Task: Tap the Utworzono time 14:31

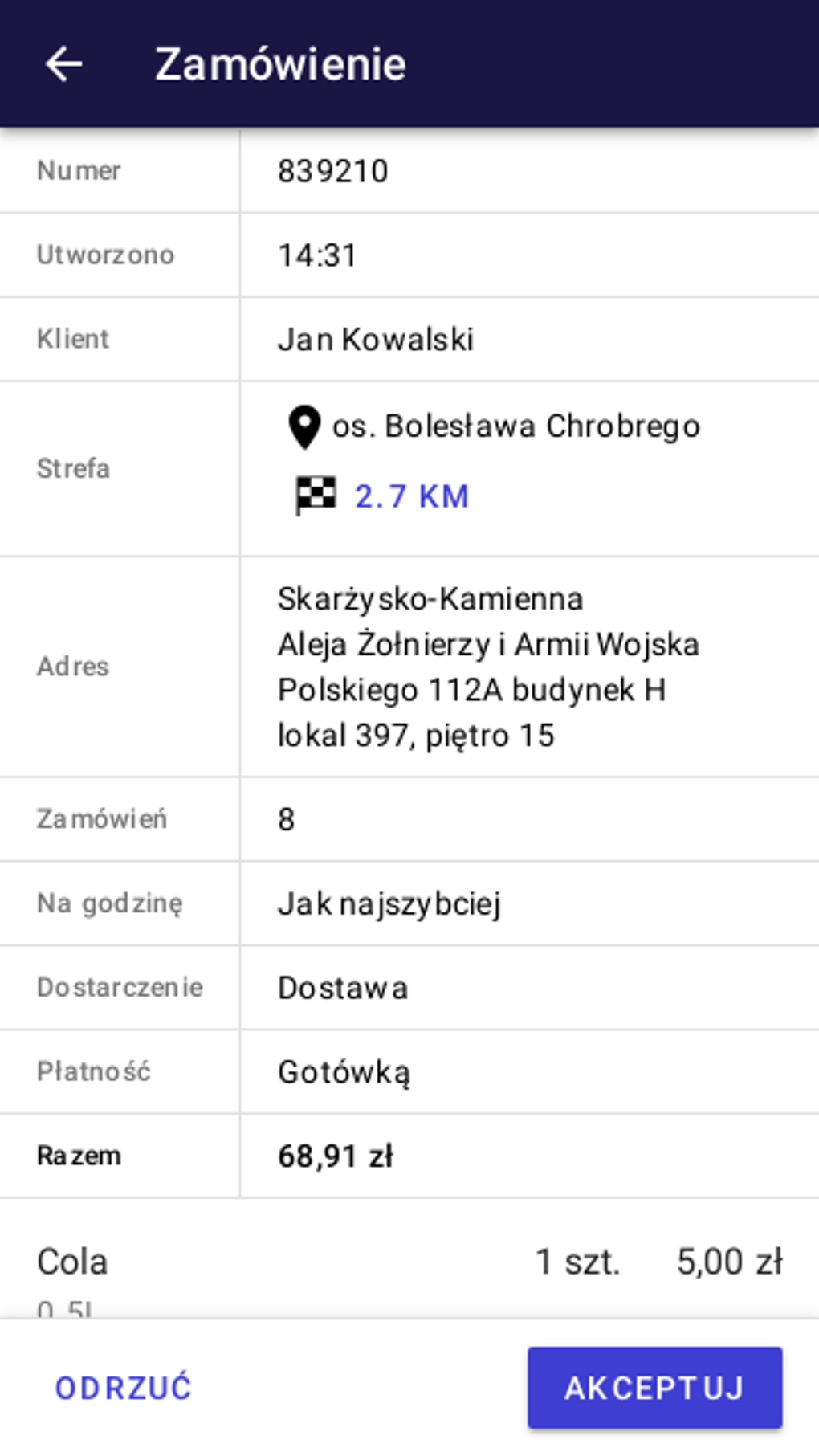Action: coord(317,255)
